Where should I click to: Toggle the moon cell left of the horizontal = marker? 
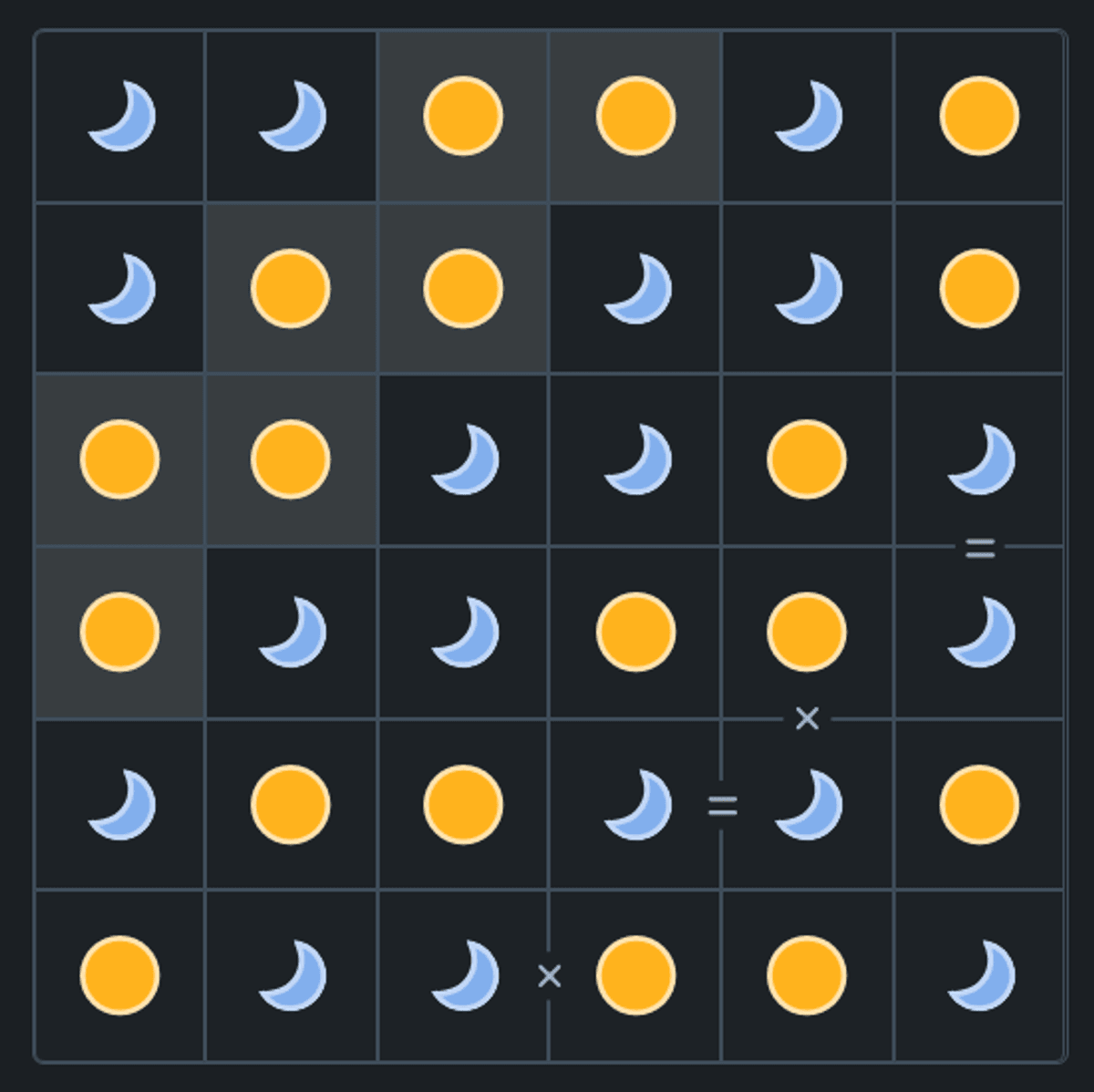[x=635, y=805]
